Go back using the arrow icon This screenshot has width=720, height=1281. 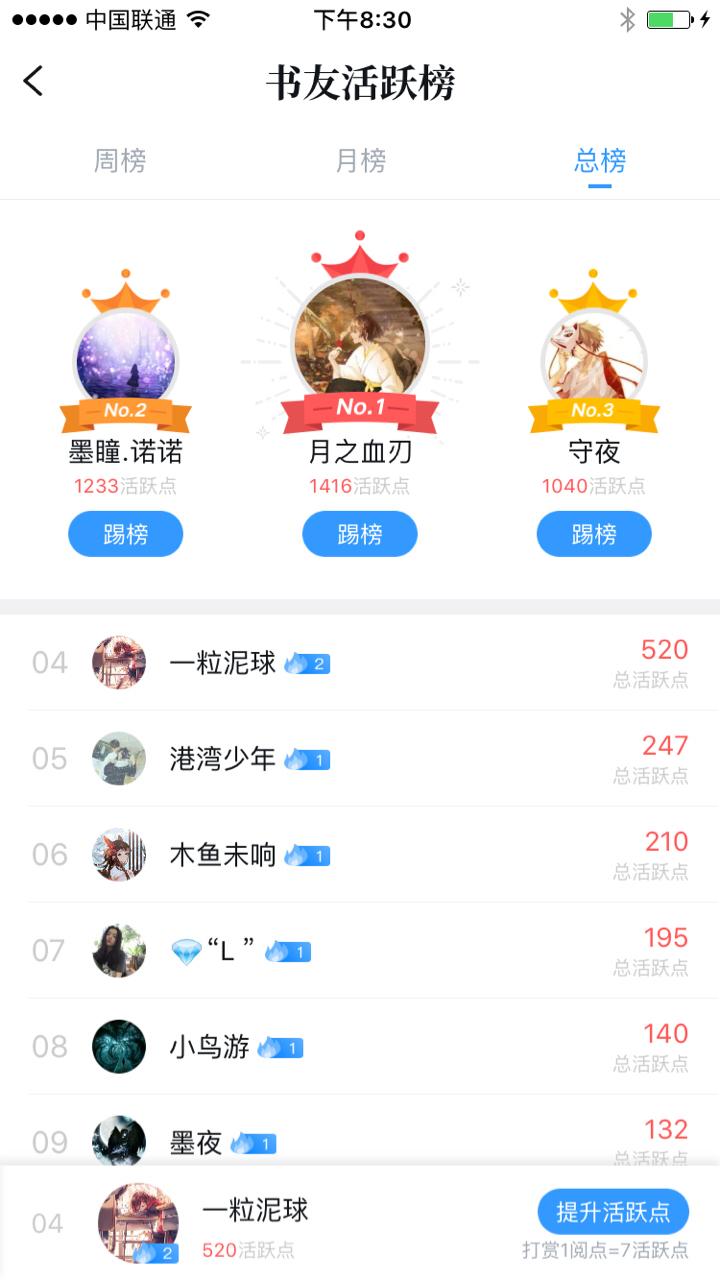point(34,81)
